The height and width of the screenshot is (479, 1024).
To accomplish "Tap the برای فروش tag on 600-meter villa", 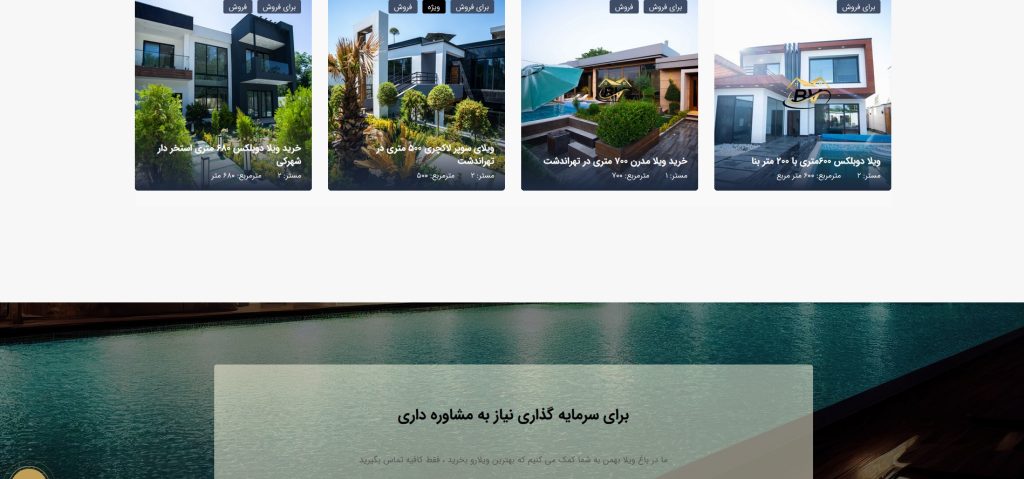I will pyautogui.click(x=858, y=7).
